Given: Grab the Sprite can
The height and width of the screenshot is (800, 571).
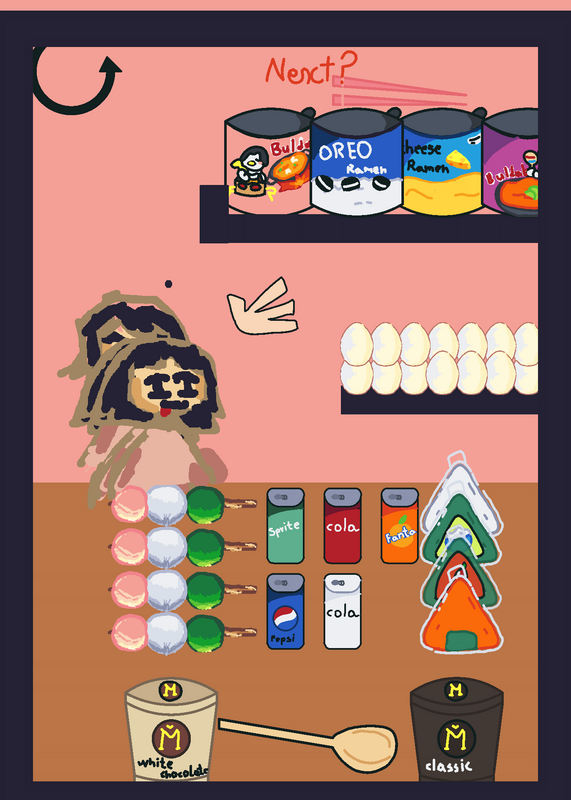Looking at the screenshot, I should [x=285, y=526].
